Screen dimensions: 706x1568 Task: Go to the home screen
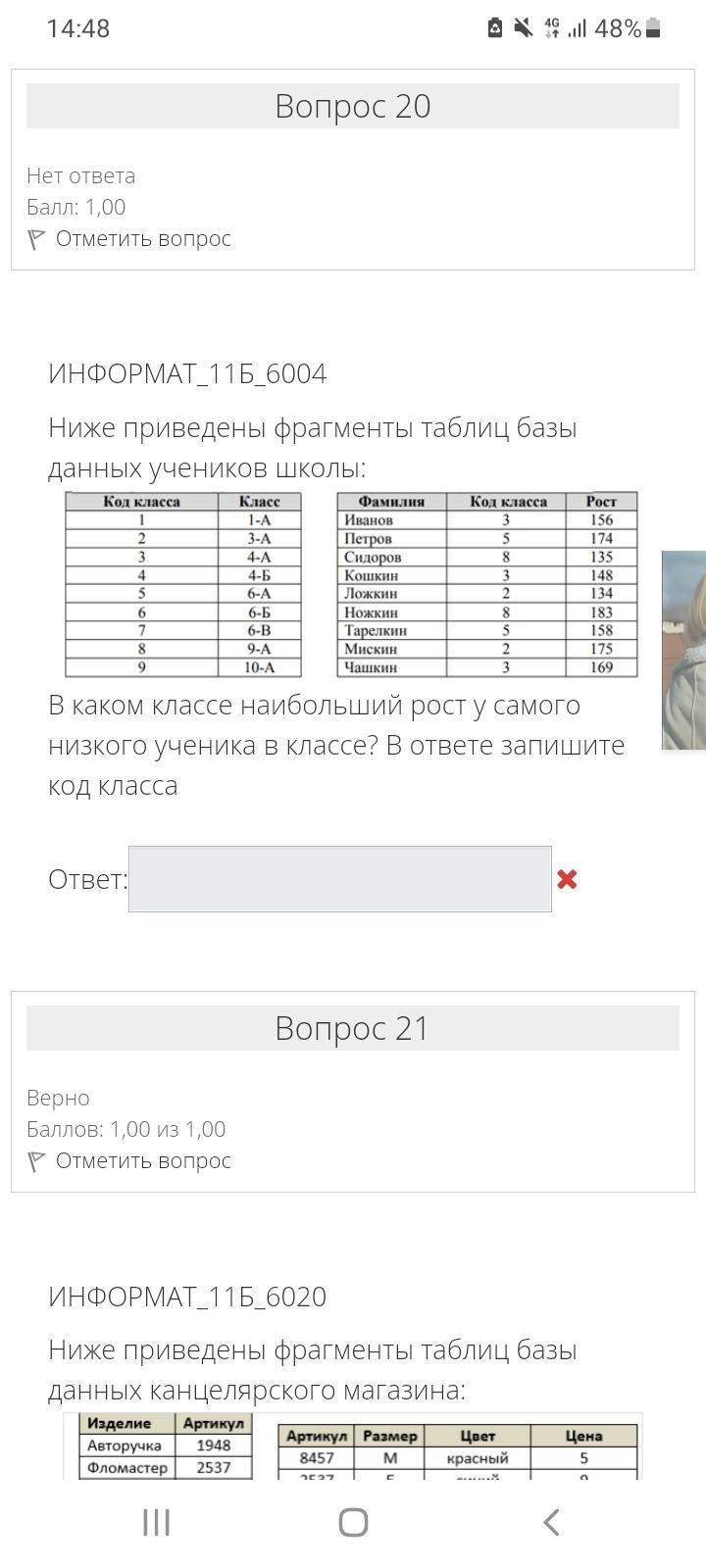353,1522
